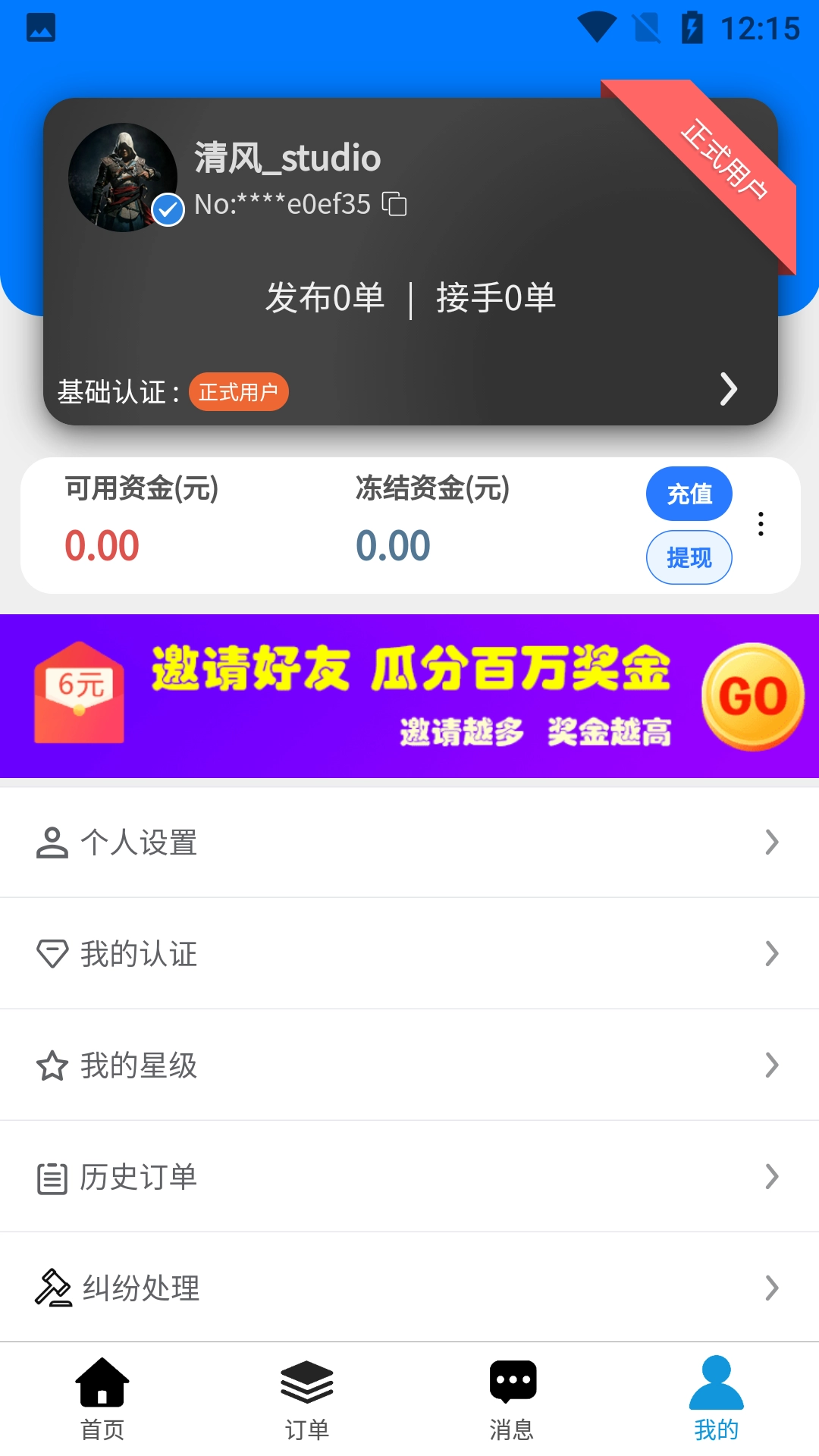Tap the 充值 recharge button
819x1456 pixels.
pos(689,494)
